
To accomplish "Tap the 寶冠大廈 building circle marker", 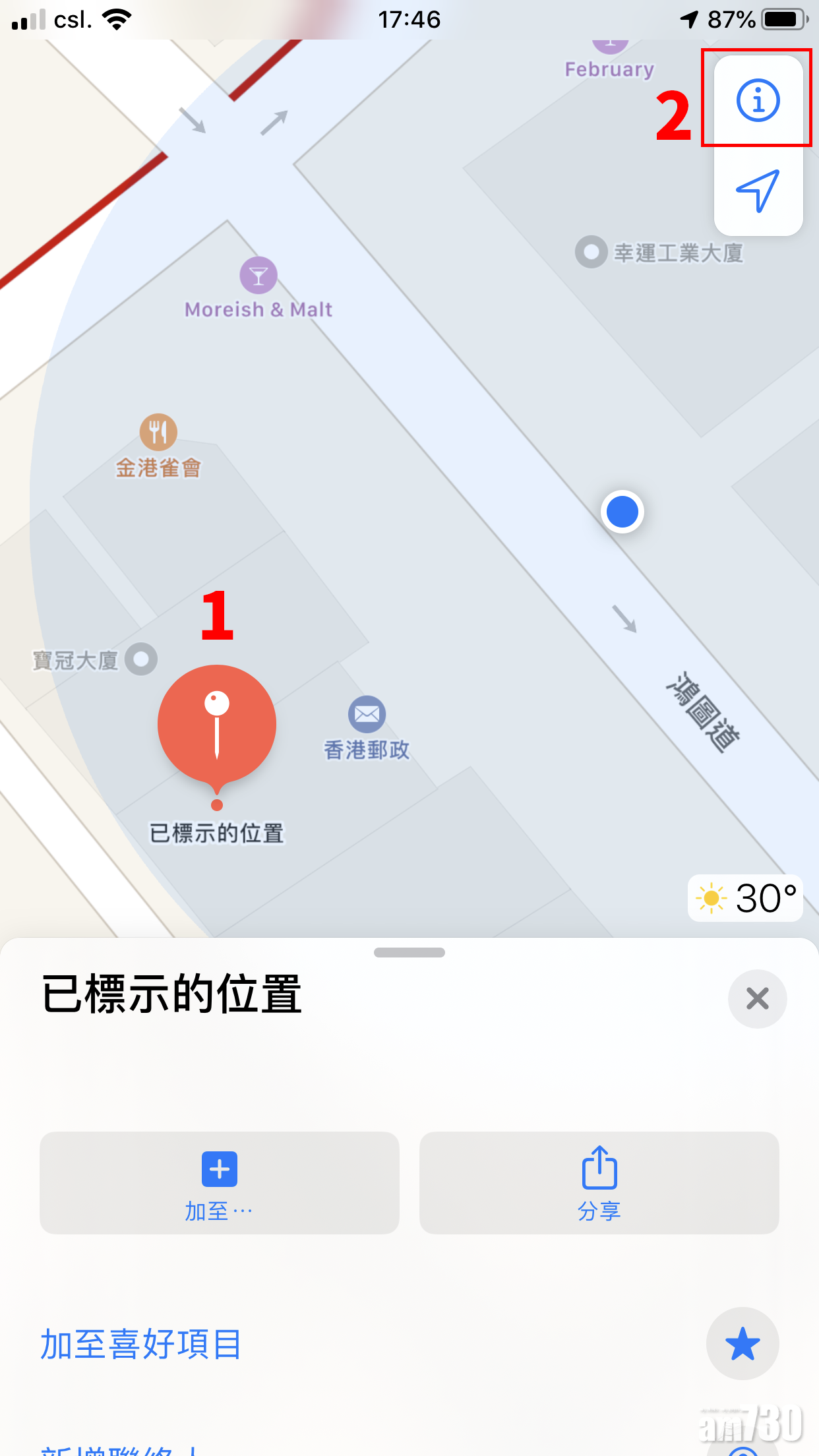I will point(142,658).
